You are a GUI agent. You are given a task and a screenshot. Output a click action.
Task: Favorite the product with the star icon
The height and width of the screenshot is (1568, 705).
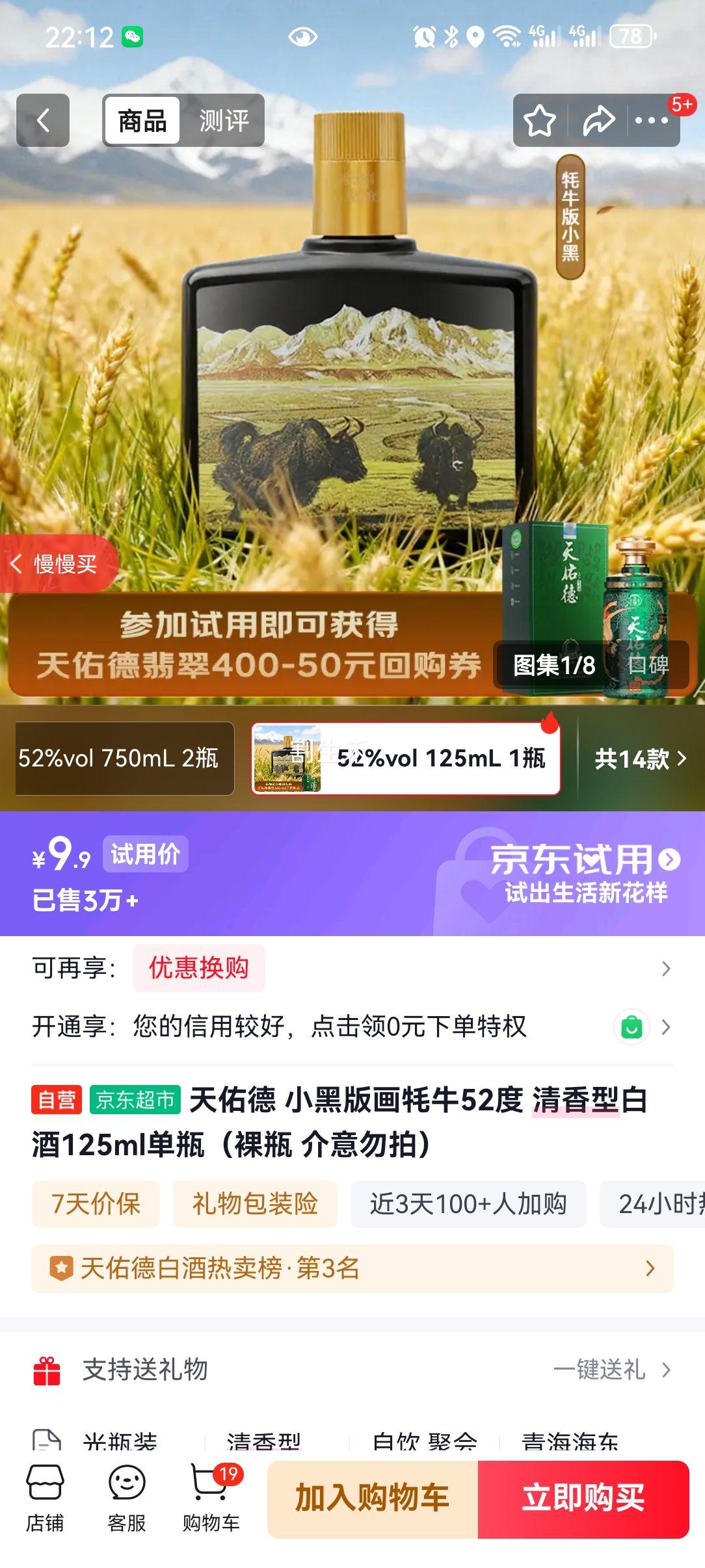539,120
